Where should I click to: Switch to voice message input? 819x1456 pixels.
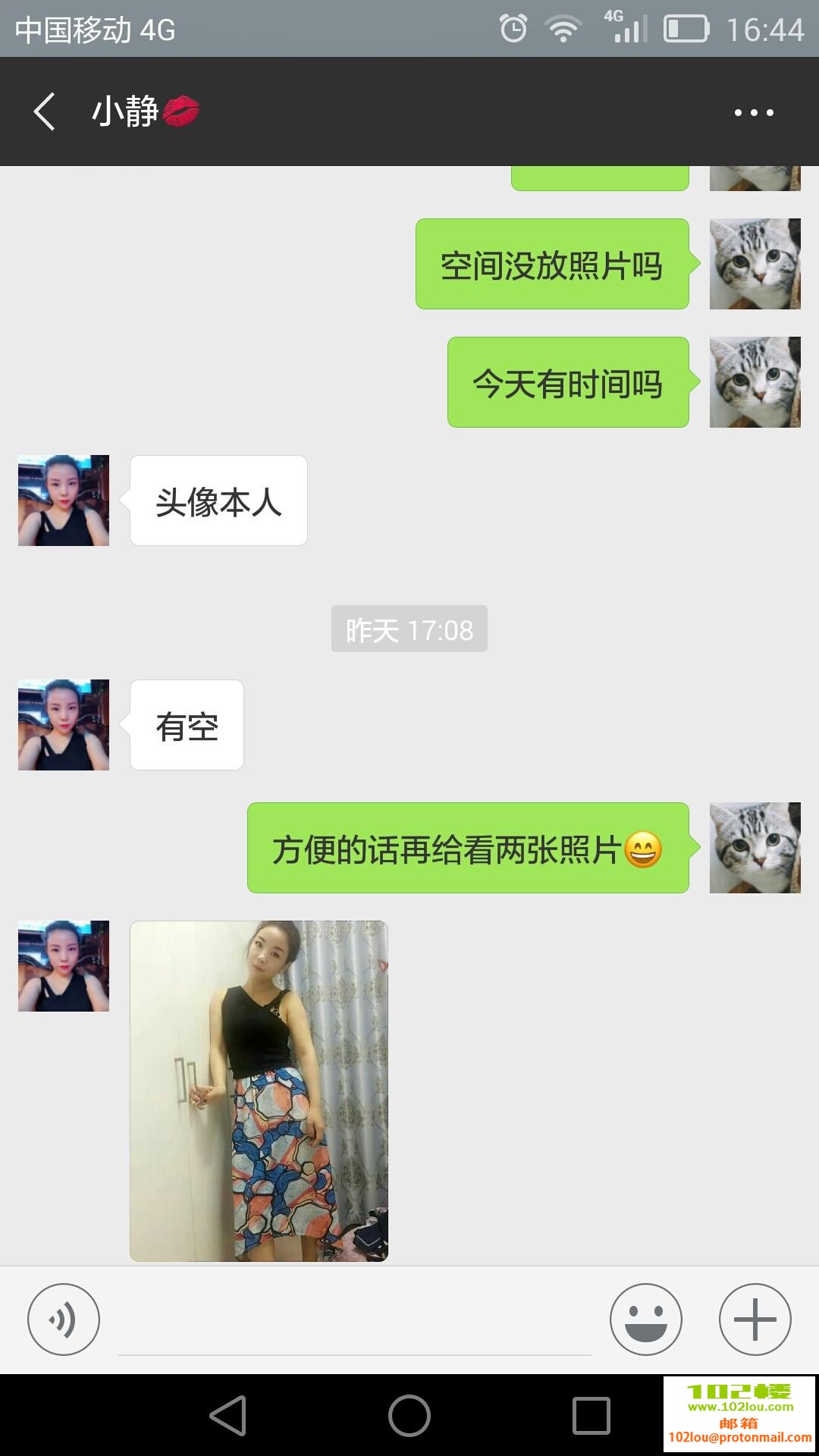(64, 1319)
